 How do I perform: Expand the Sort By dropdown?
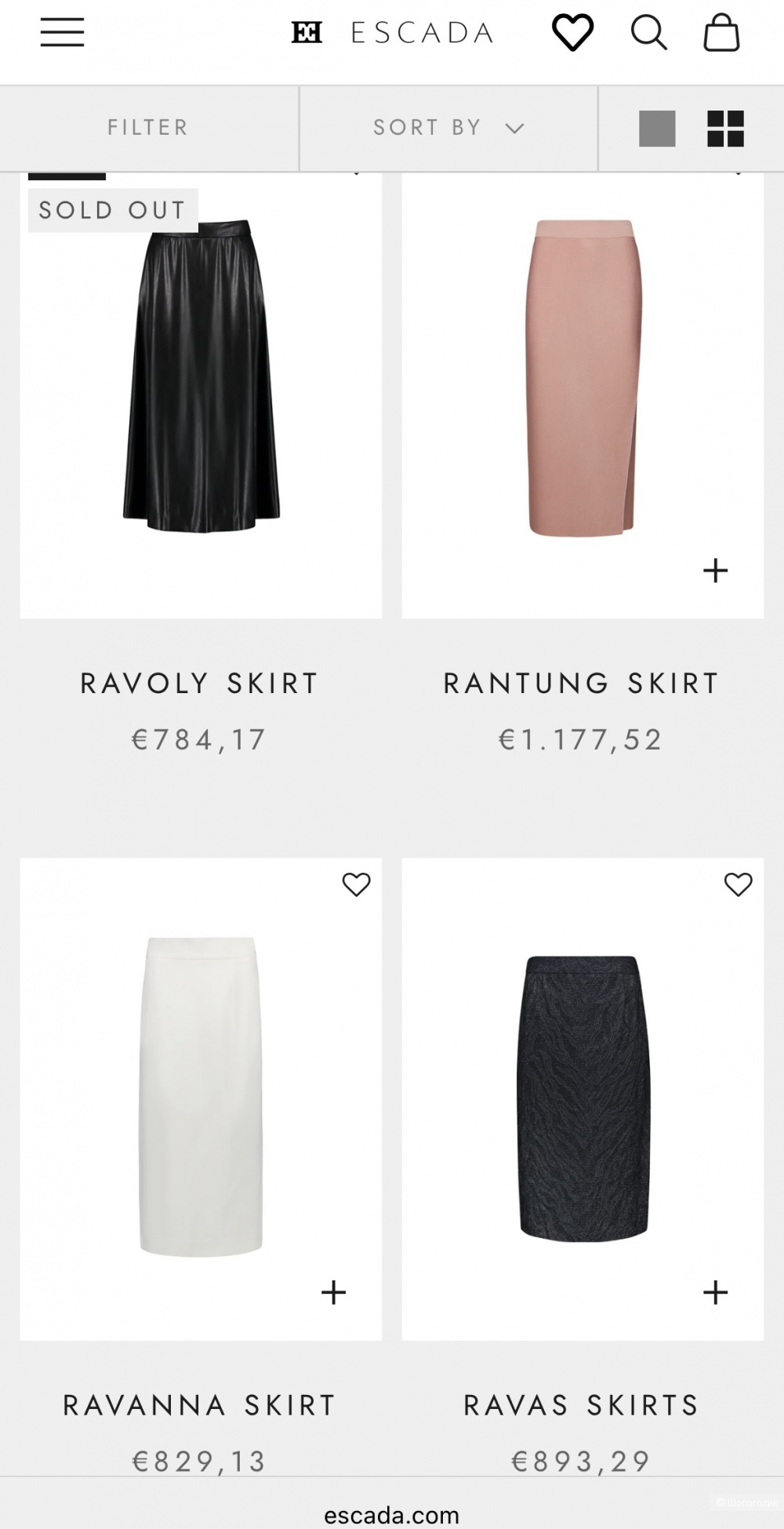(448, 128)
